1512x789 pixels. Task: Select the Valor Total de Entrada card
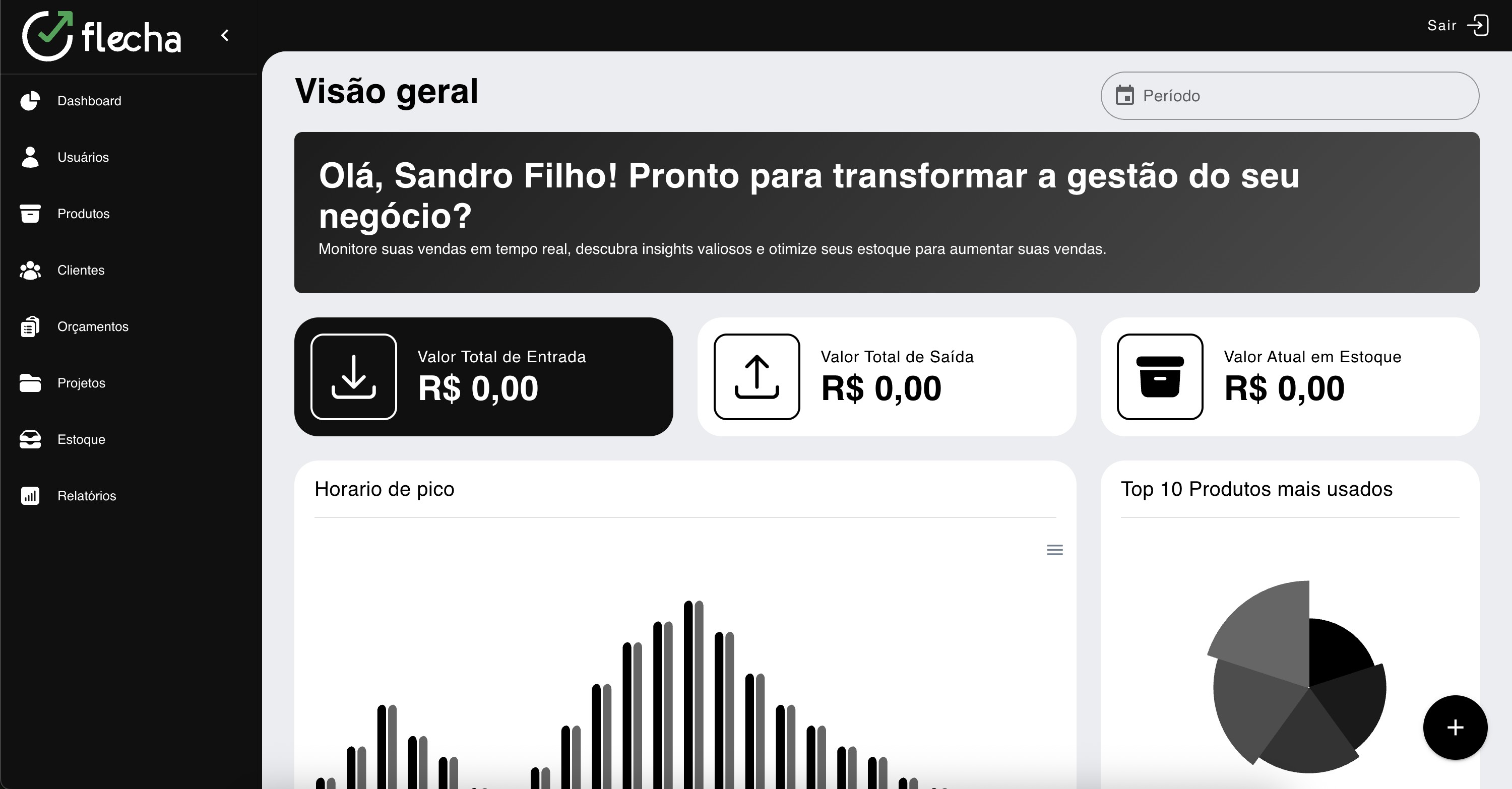483,376
